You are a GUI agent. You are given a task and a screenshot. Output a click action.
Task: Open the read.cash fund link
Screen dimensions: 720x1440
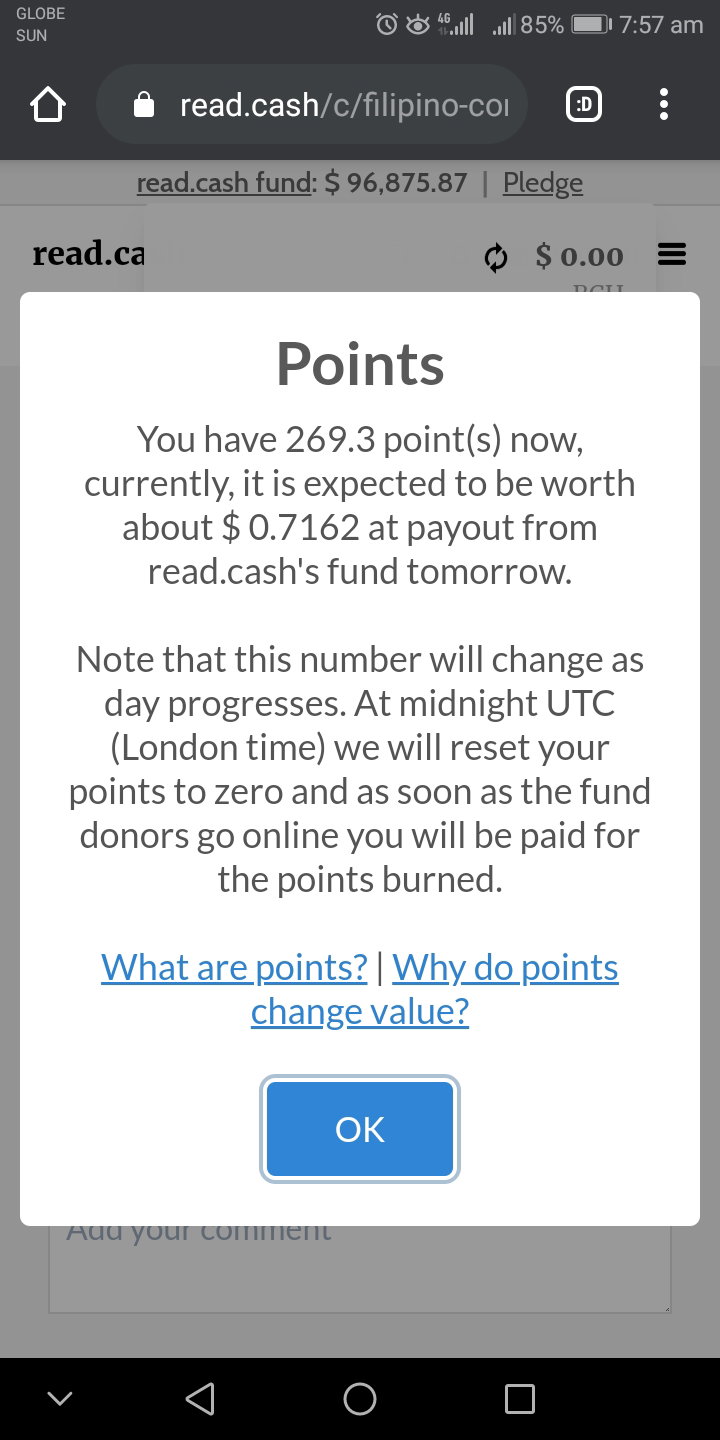(x=226, y=183)
